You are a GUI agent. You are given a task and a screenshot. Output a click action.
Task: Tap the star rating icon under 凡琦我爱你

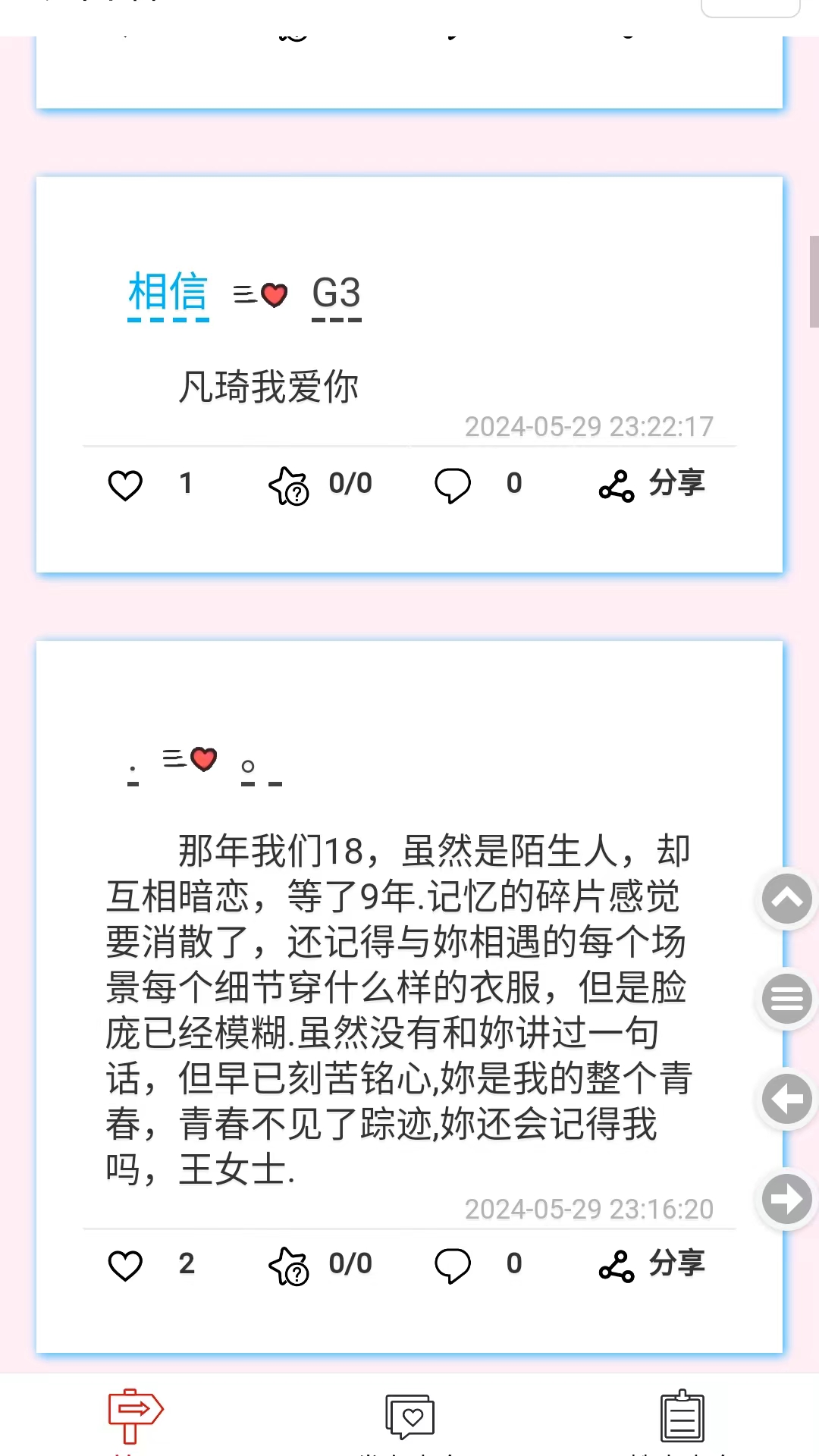pos(289,485)
